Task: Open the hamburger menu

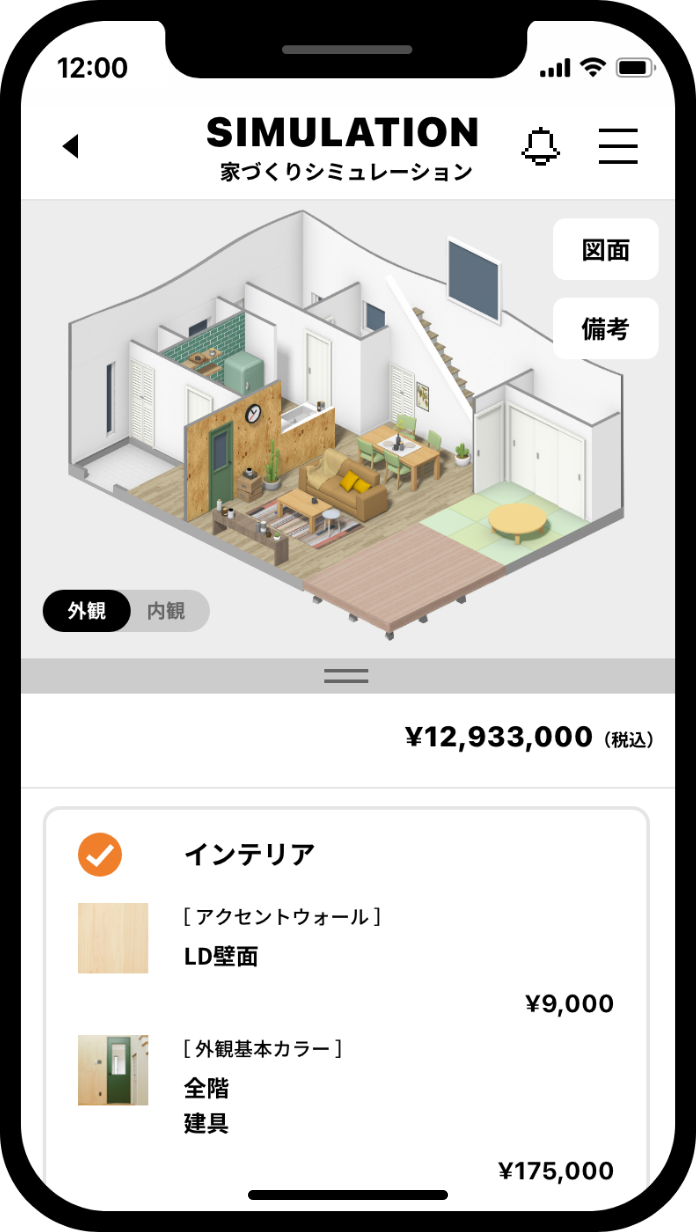Action: (618, 147)
